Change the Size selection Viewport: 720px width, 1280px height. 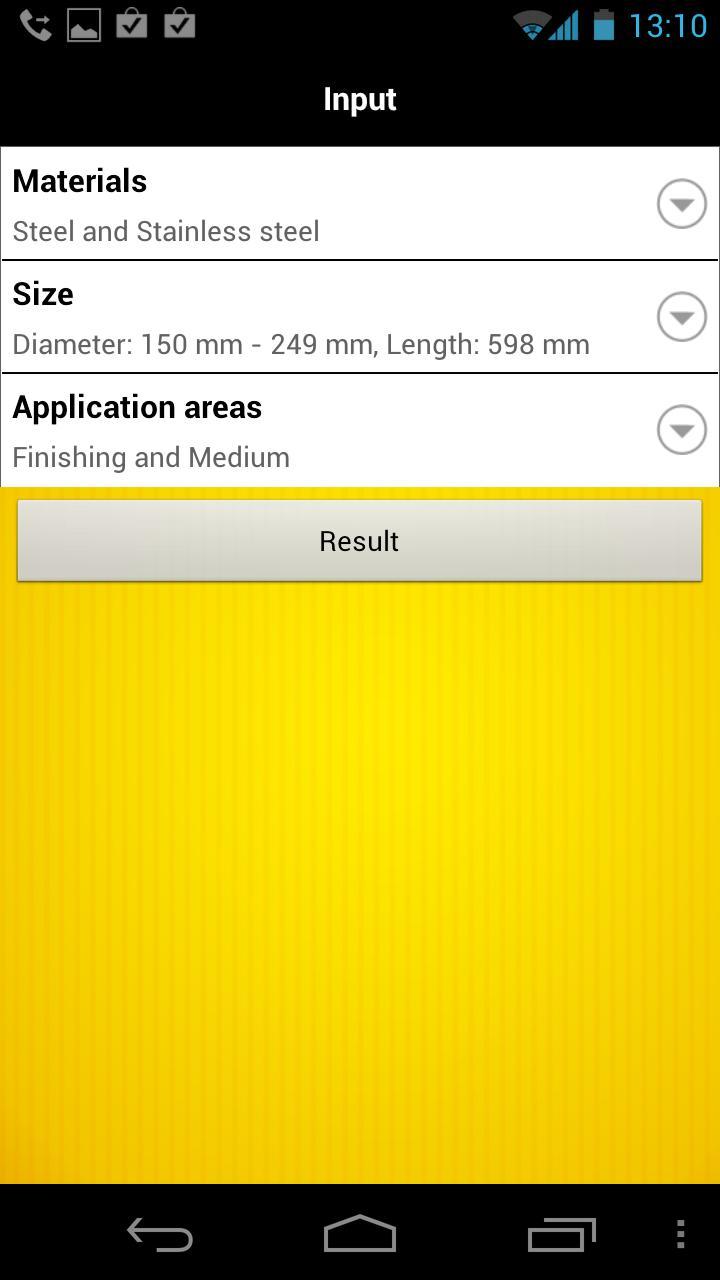(x=681, y=317)
